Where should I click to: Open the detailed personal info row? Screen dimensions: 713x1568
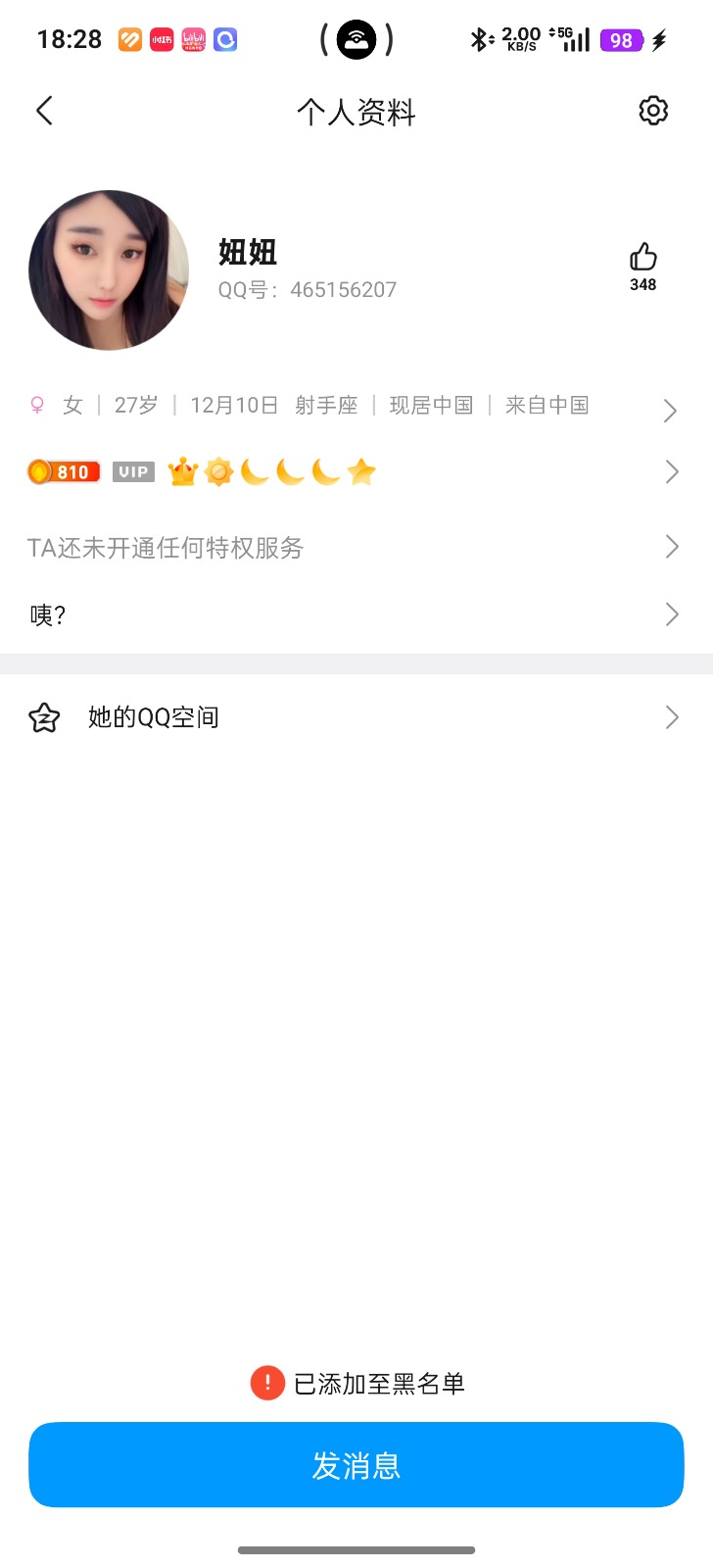tap(353, 407)
